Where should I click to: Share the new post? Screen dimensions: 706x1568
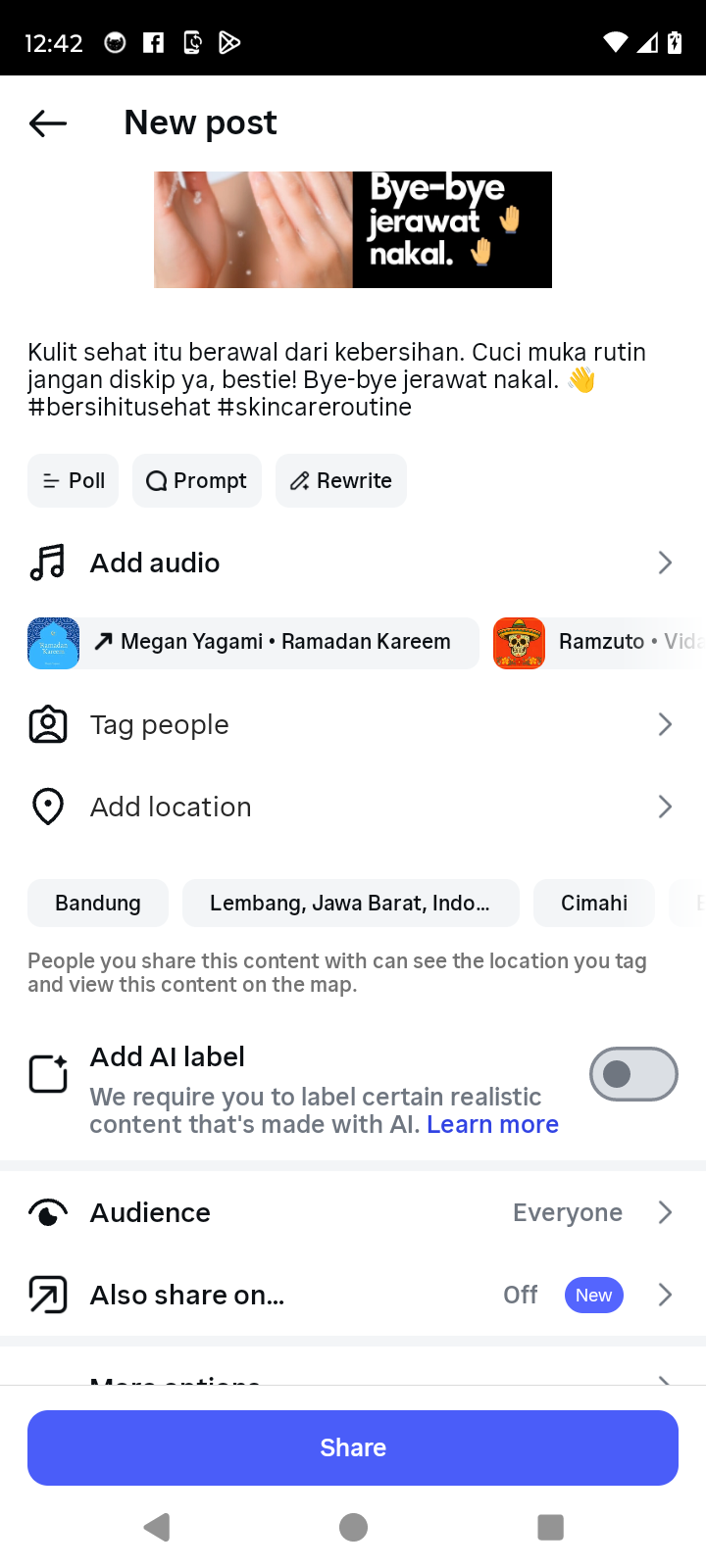(x=353, y=1447)
